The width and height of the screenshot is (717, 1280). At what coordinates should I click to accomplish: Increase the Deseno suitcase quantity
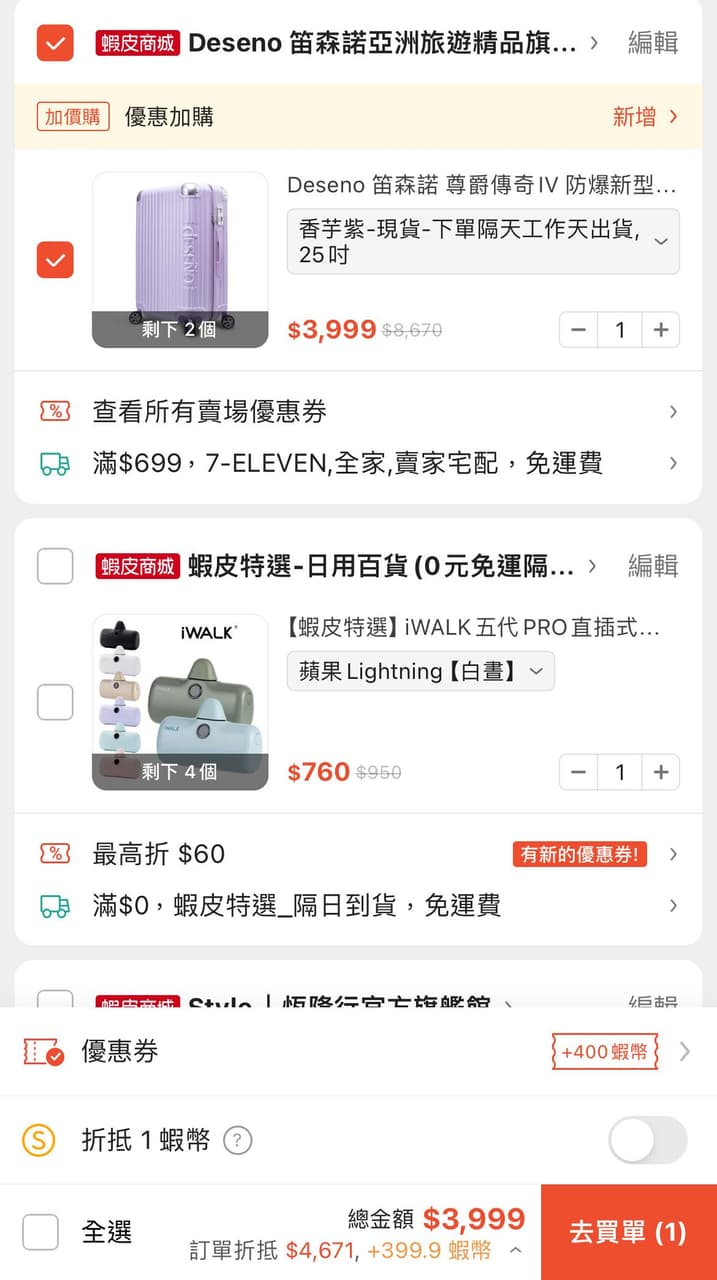(660, 330)
